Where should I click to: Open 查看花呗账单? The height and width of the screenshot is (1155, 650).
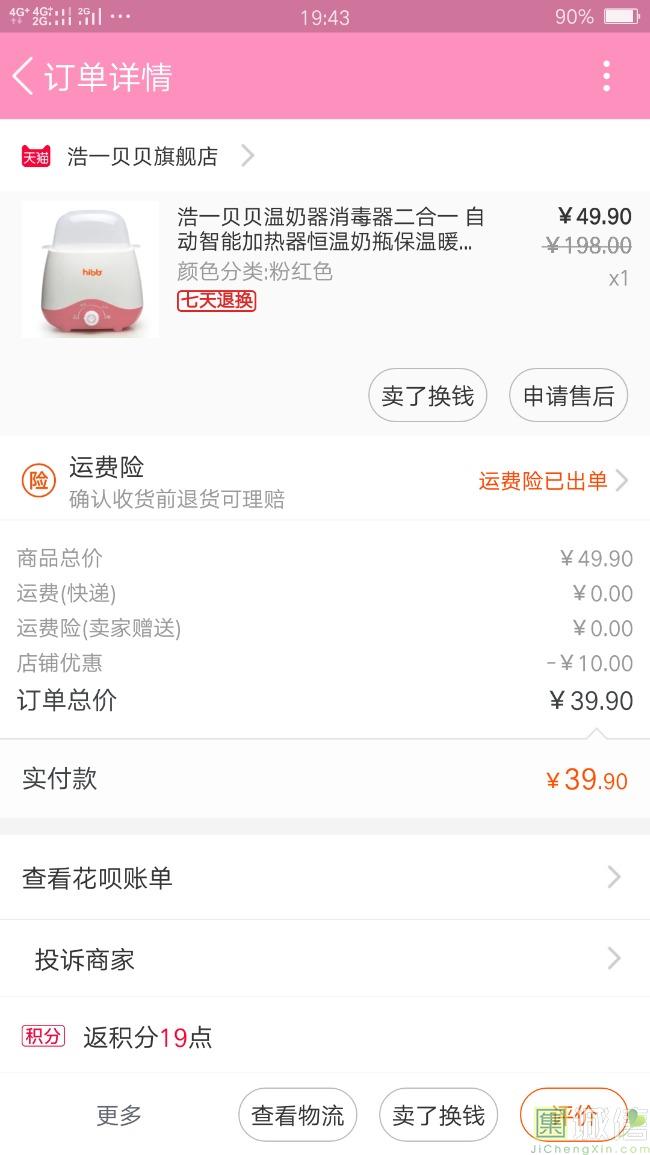coord(325,878)
